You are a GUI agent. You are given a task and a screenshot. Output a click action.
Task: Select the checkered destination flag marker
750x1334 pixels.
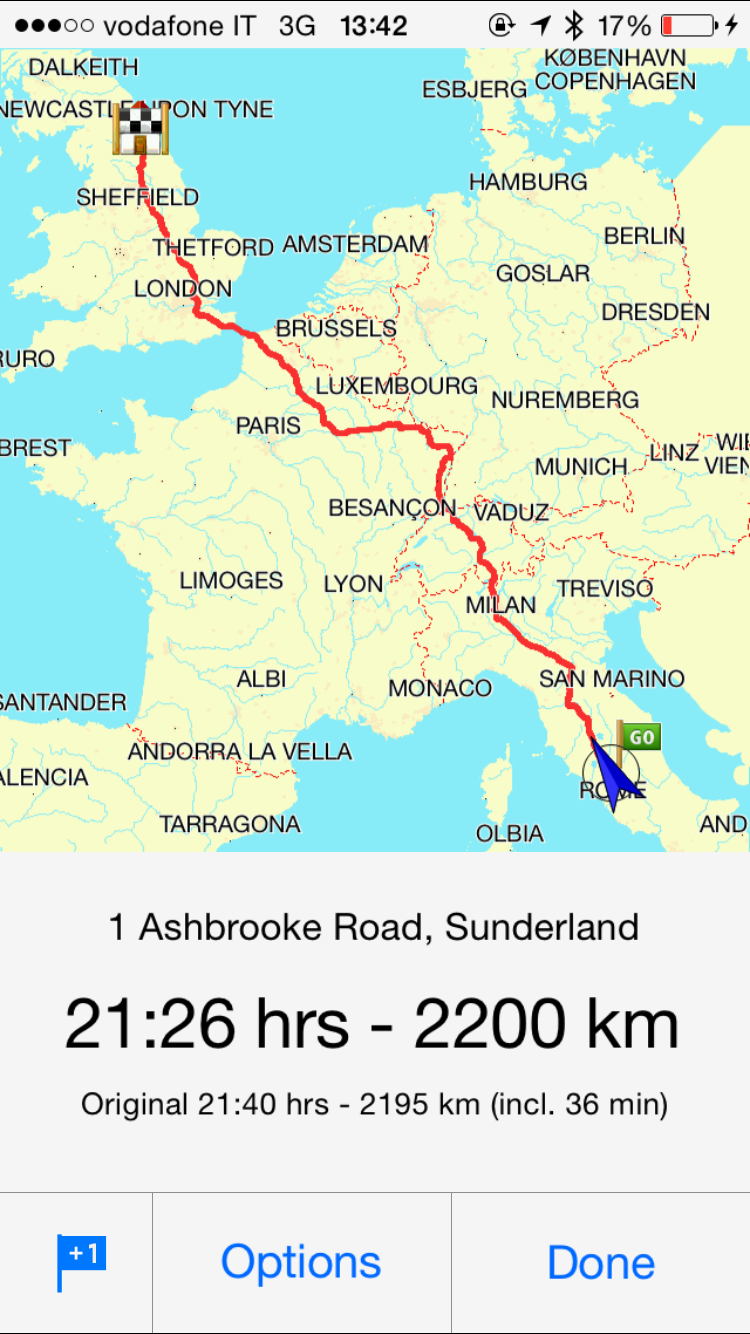(x=138, y=129)
